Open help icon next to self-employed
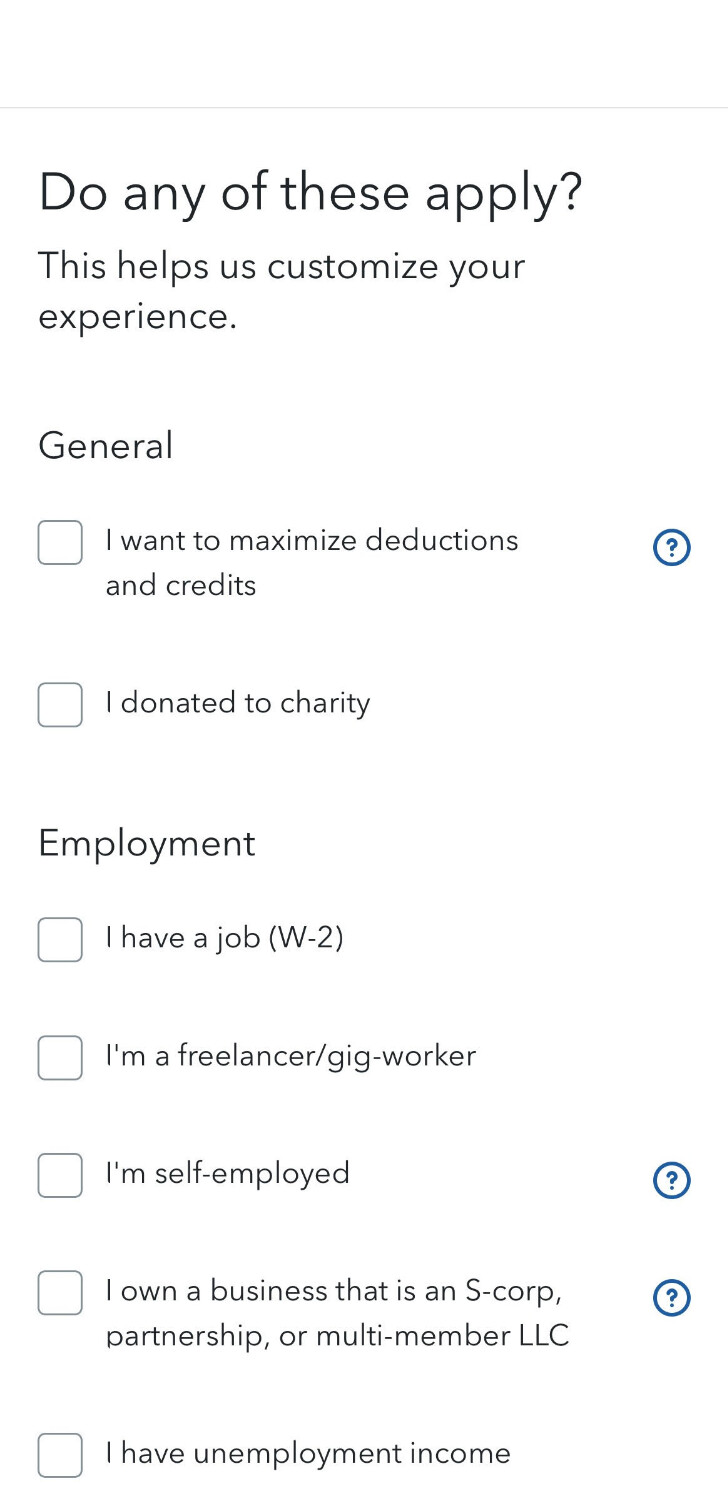The image size is (728, 1486). coord(671,1180)
